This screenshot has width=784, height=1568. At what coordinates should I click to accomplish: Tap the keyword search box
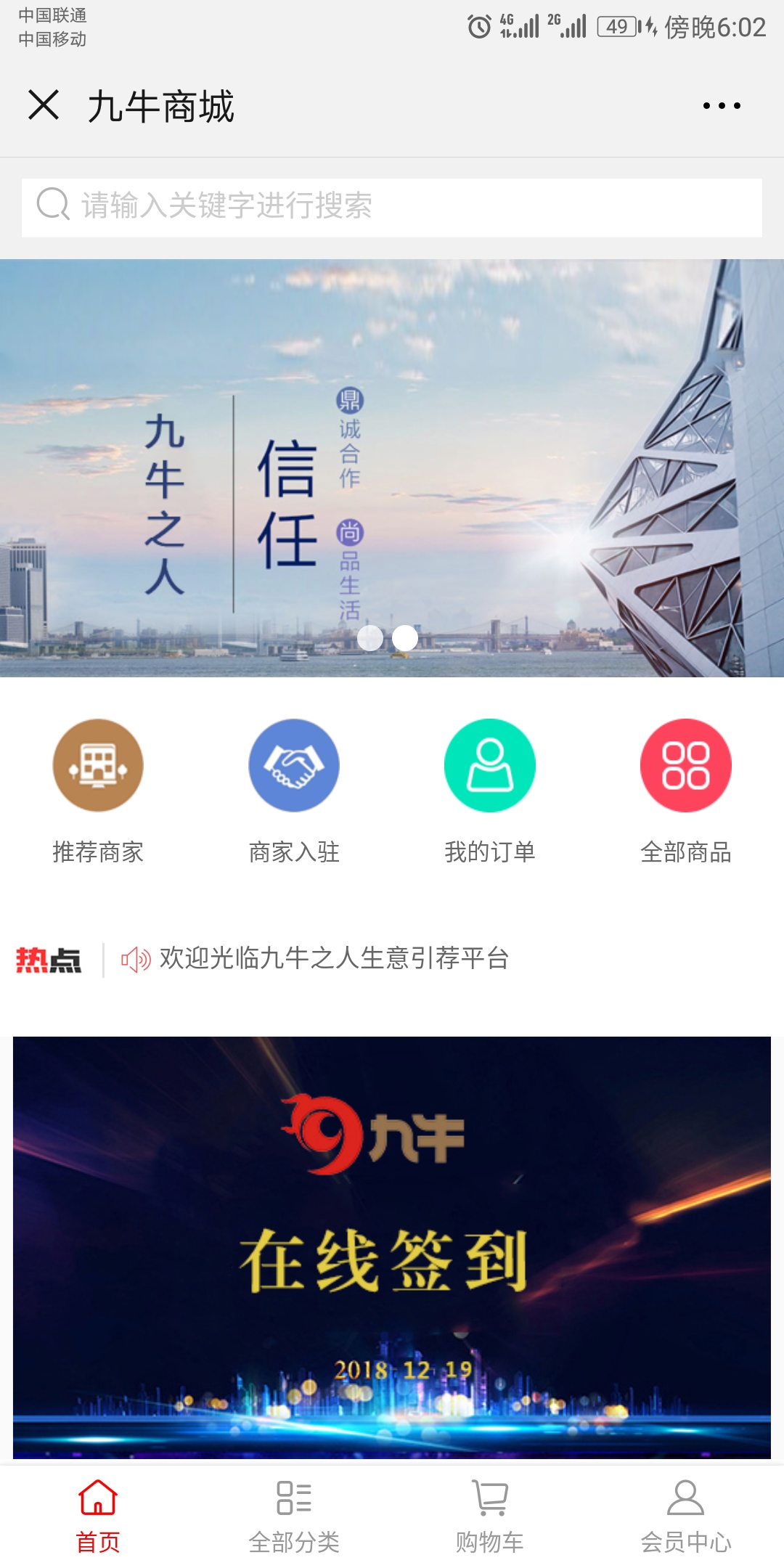pyautogui.click(x=392, y=207)
